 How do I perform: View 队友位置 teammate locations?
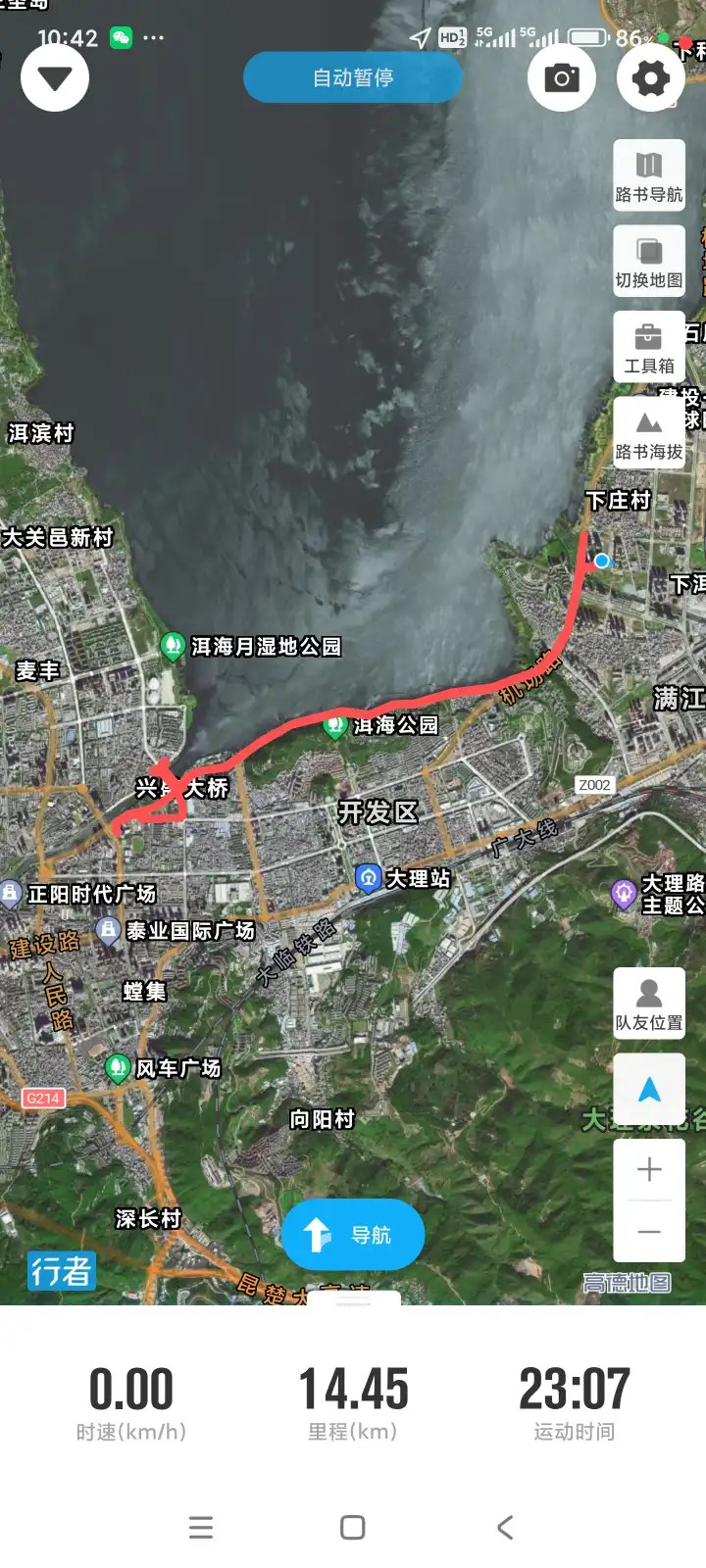point(649,1003)
